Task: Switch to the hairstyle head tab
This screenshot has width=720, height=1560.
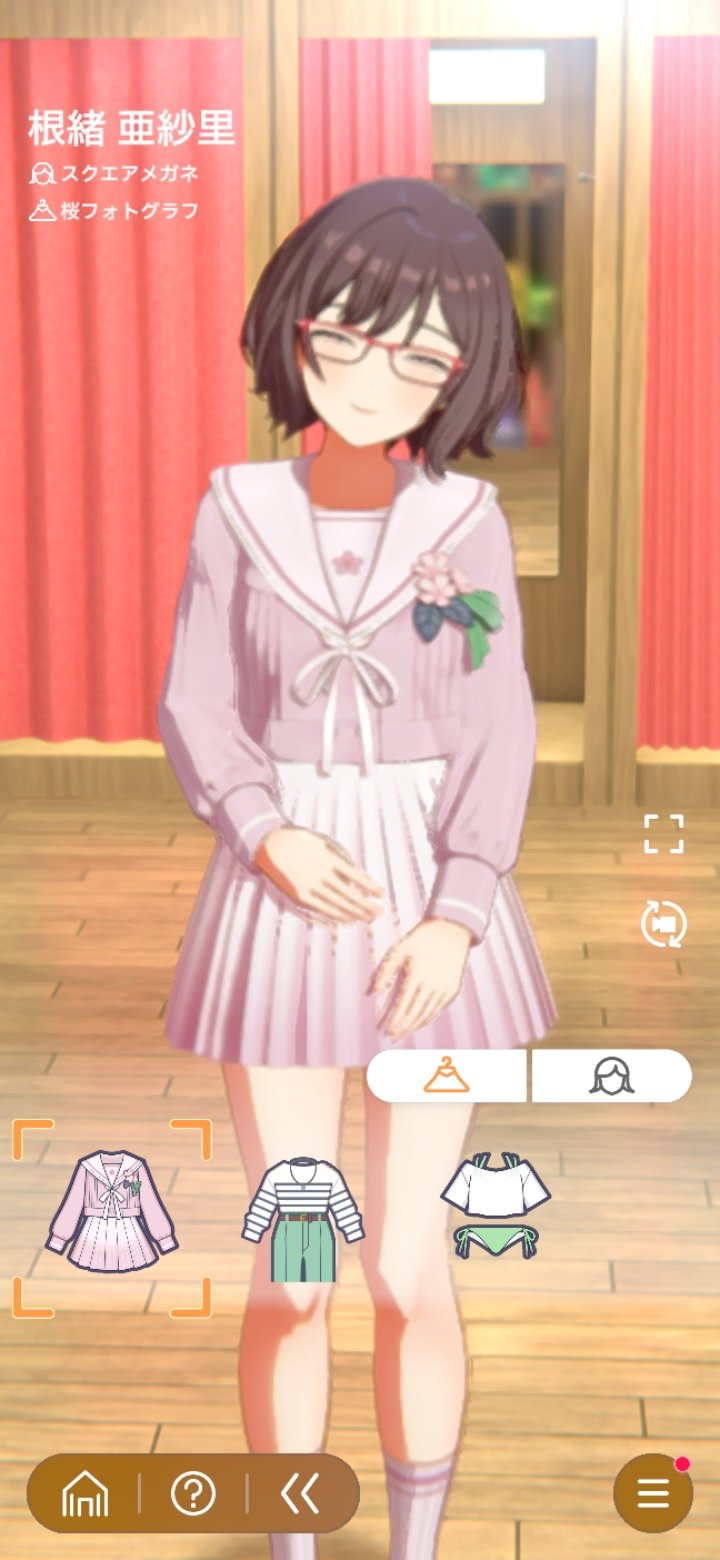Action: pyautogui.click(x=612, y=1076)
